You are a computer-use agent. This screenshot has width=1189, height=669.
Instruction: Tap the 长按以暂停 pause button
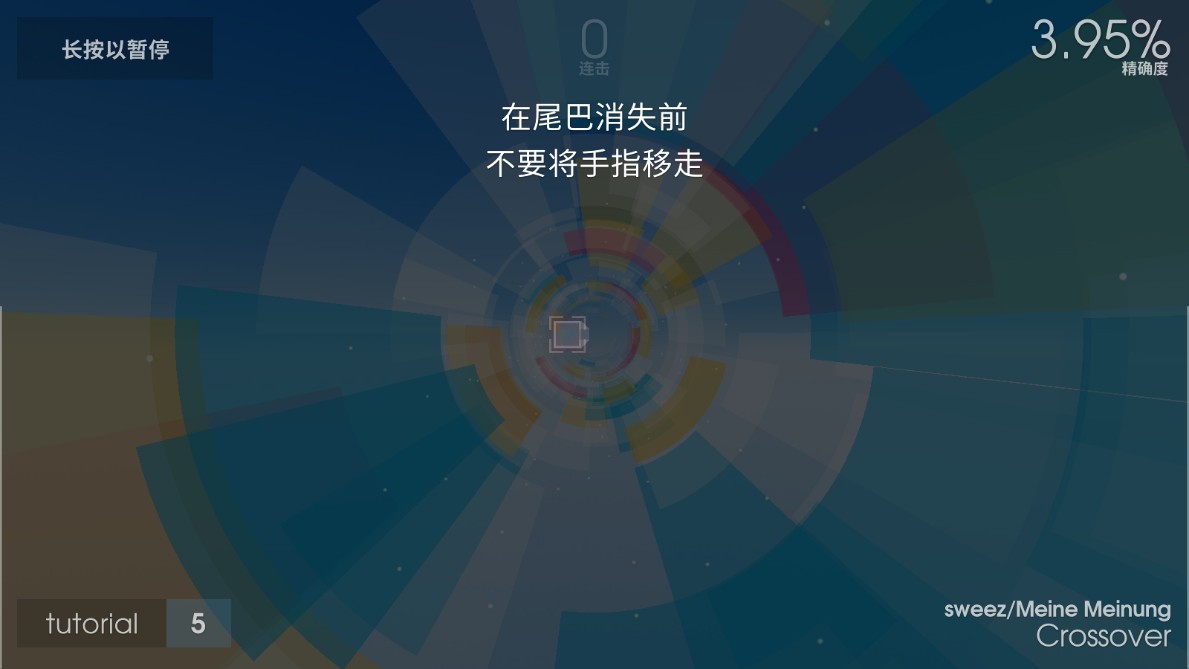tap(115, 49)
